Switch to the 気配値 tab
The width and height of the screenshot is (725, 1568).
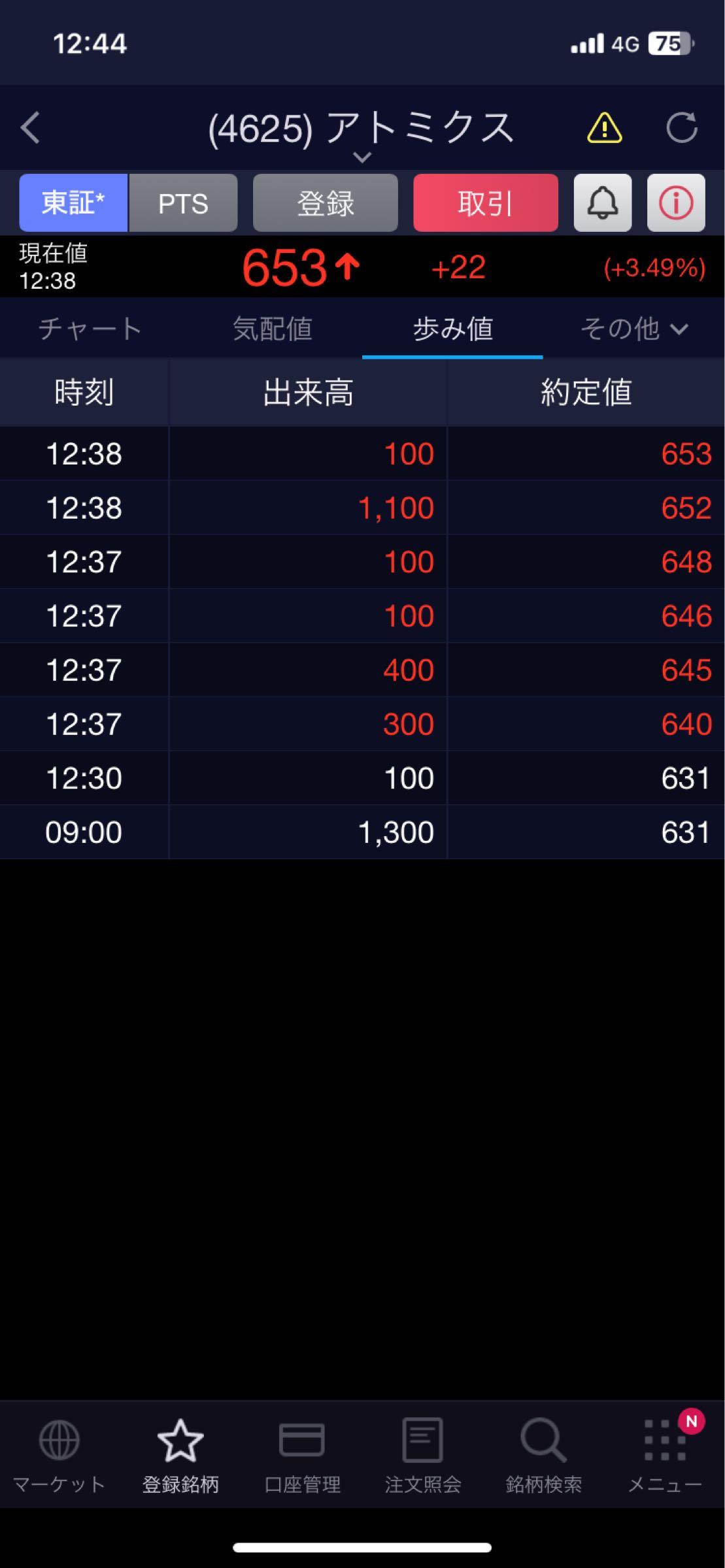[x=272, y=329]
